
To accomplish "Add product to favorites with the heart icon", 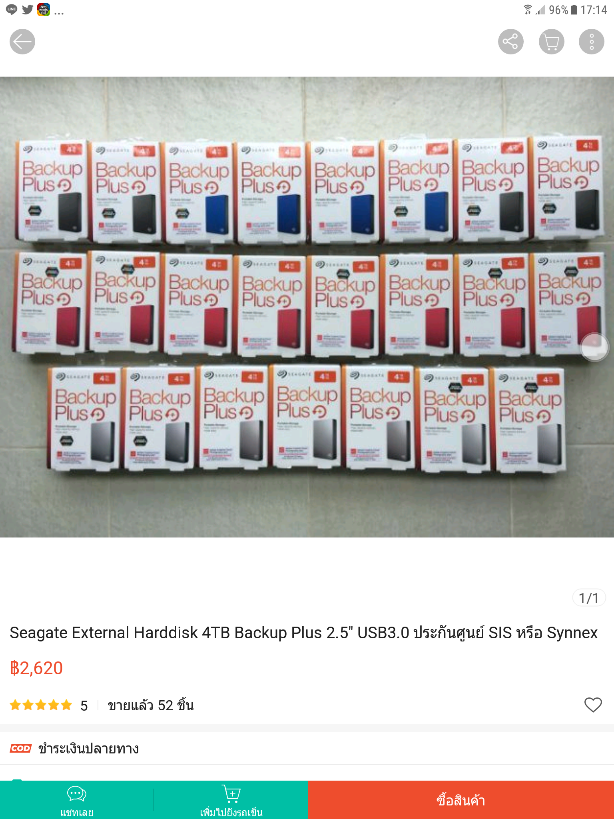I will [x=593, y=705].
